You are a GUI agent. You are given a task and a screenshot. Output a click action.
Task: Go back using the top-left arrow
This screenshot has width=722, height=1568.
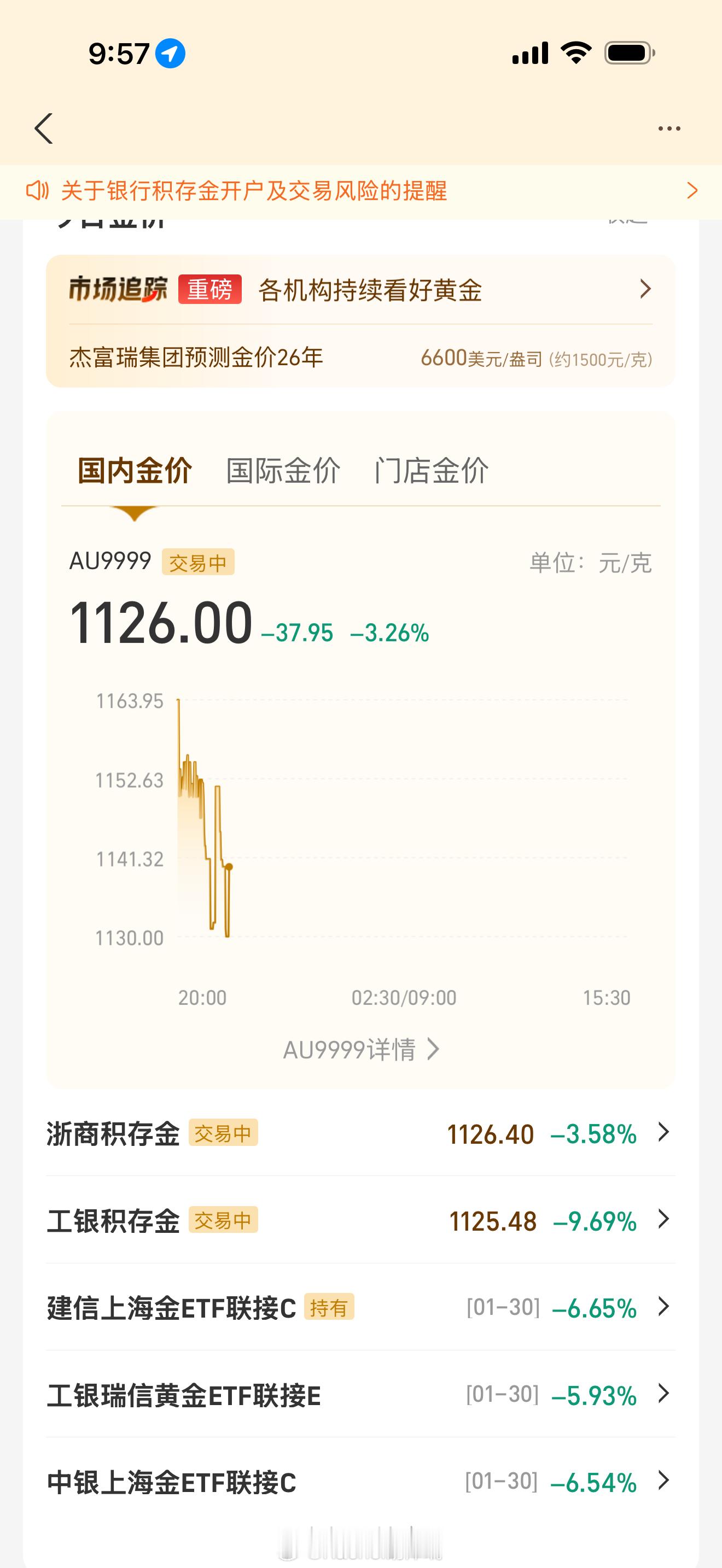(44, 128)
